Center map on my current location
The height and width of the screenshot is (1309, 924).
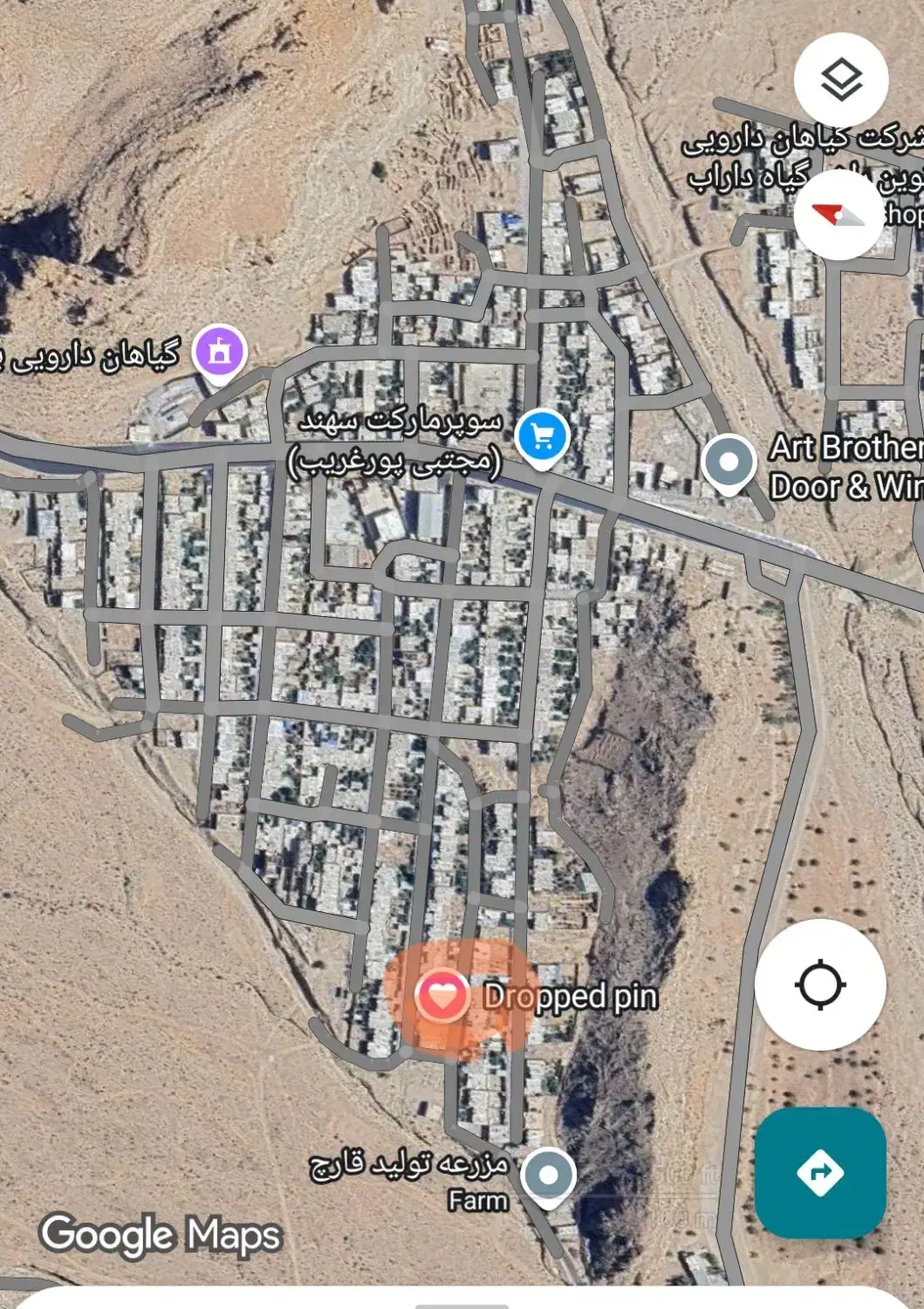[x=820, y=984]
